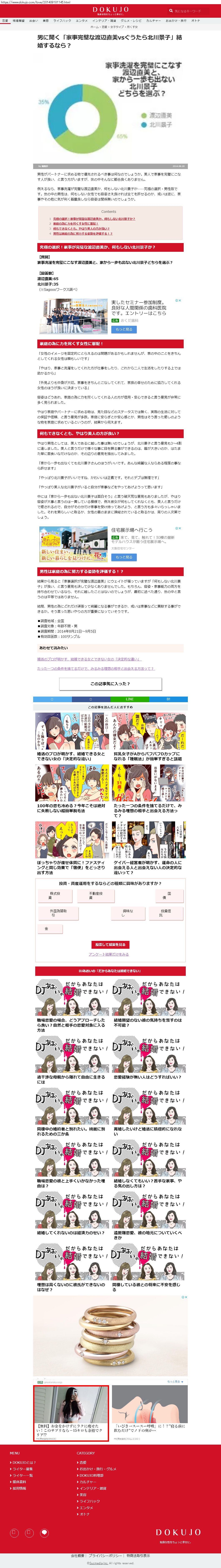Submit vote with 投票して結果を見る
Screen dimensions: 221x1568
110,945
